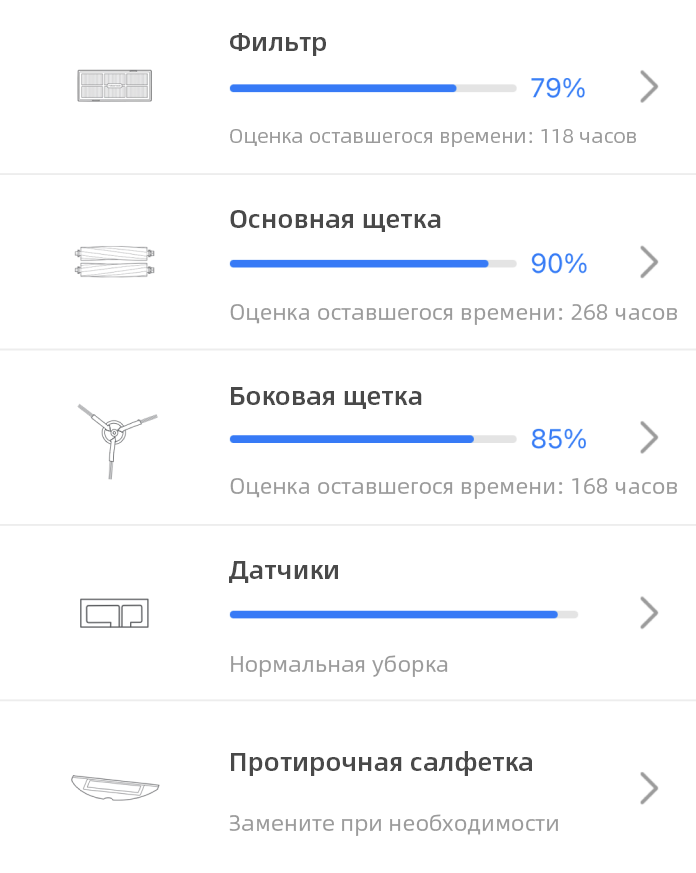696x873 pixels.
Task: Open Протирочная салфетка details
Action: [648, 788]
